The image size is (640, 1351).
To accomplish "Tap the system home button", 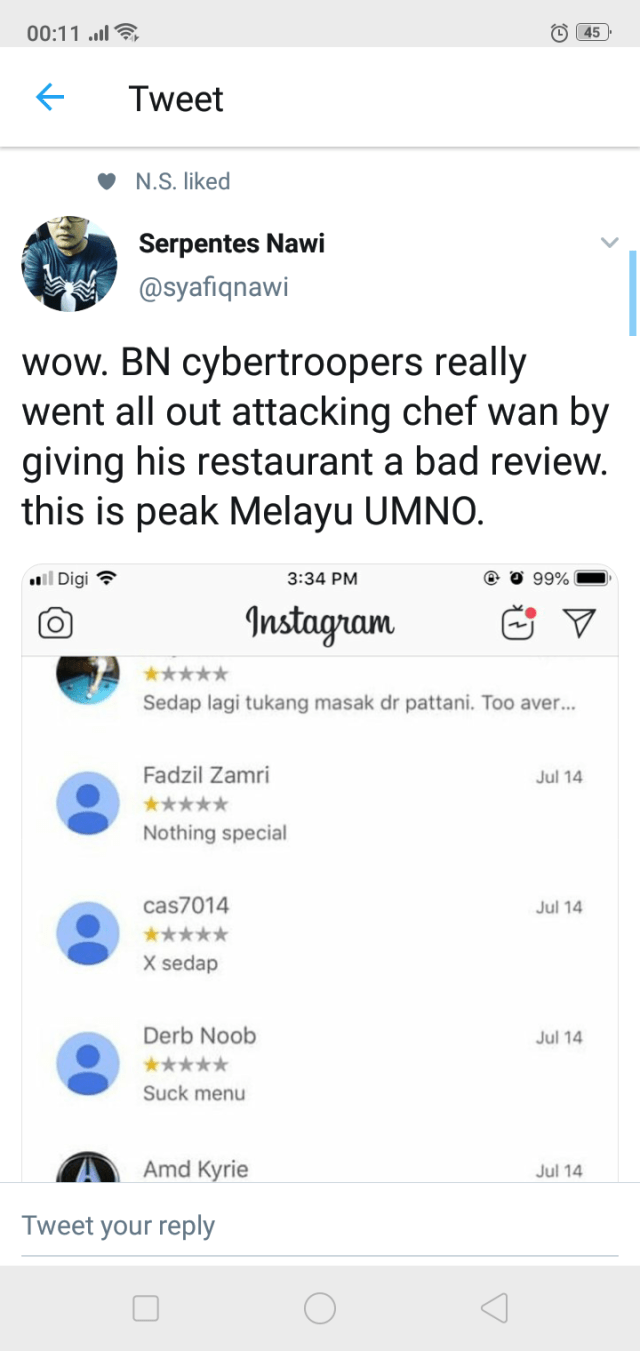I will tap(320, 1308).
